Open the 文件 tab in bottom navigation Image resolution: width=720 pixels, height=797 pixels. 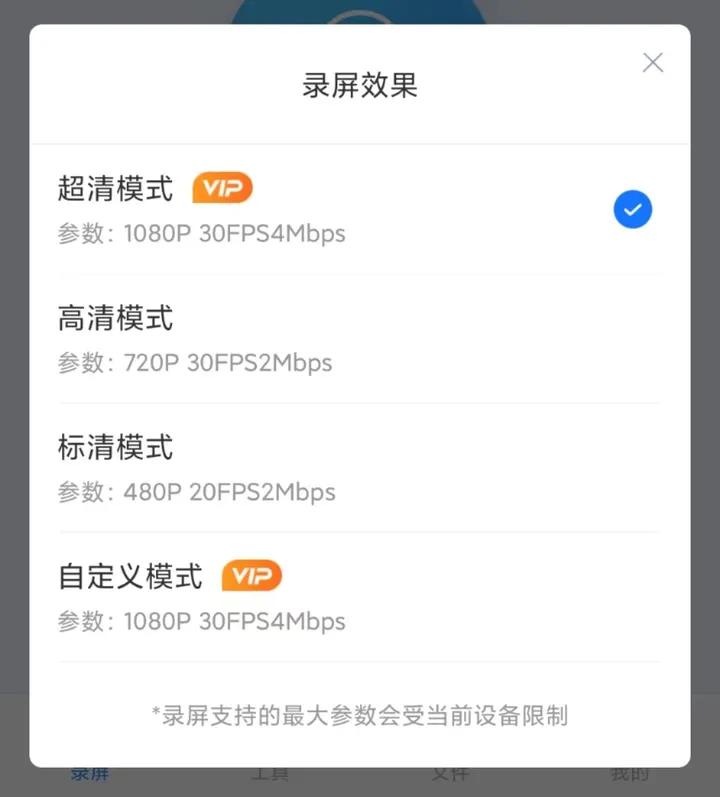coord(450,773)
